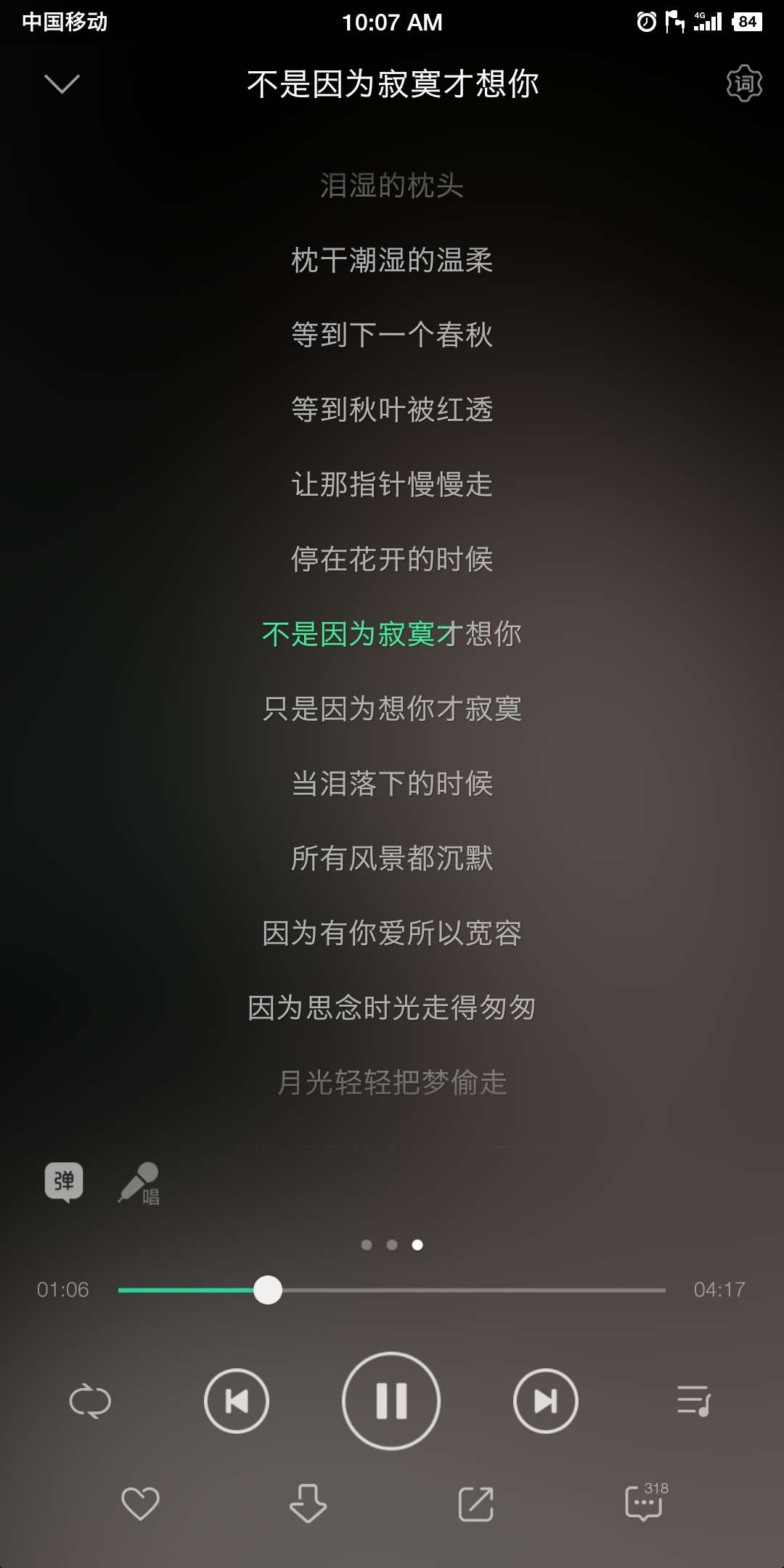Viewport: 784px width, 1568px height.
Task: Open the current playlist queue icon
Action: (x=693, y=1401)
